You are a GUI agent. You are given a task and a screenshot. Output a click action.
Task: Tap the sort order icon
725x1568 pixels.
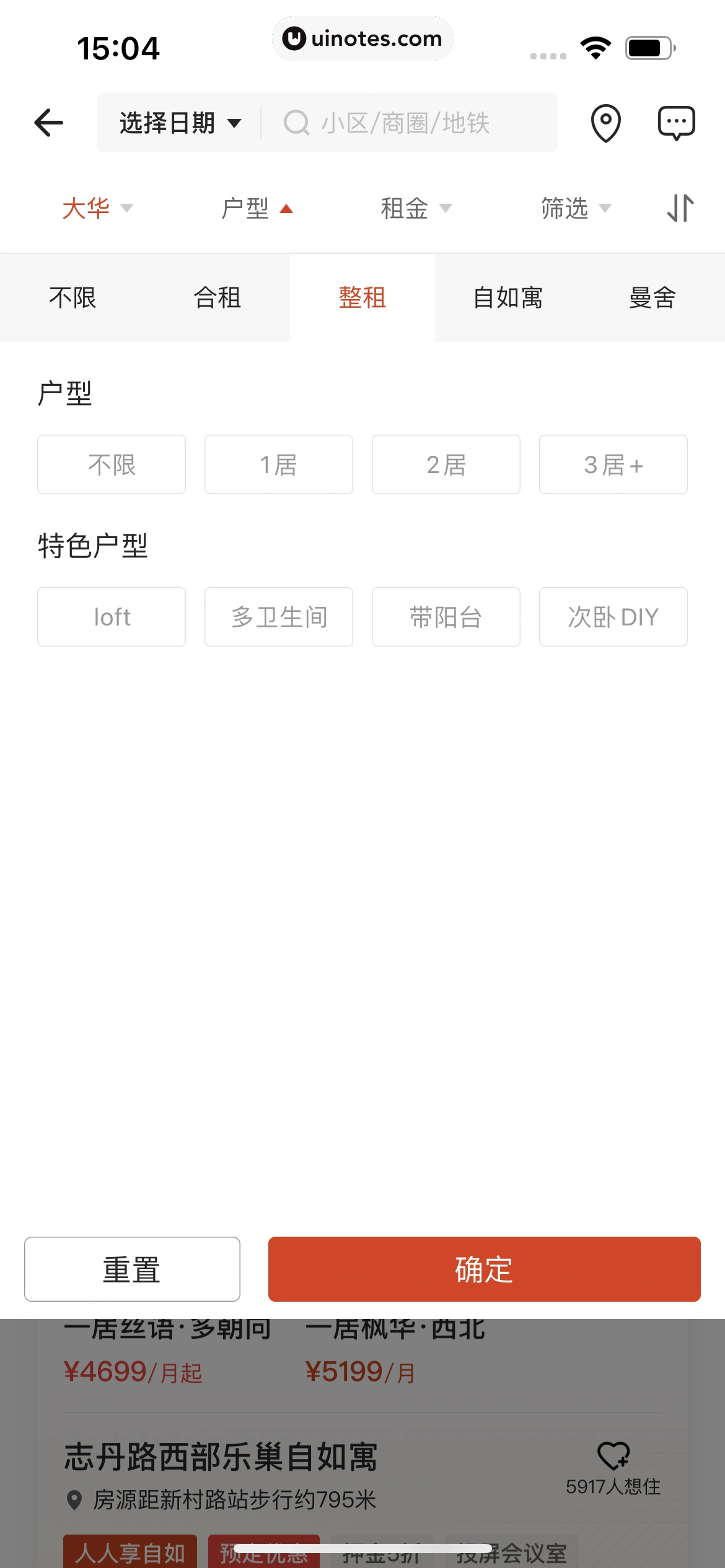pyautogui.click(x=680, y=208)
